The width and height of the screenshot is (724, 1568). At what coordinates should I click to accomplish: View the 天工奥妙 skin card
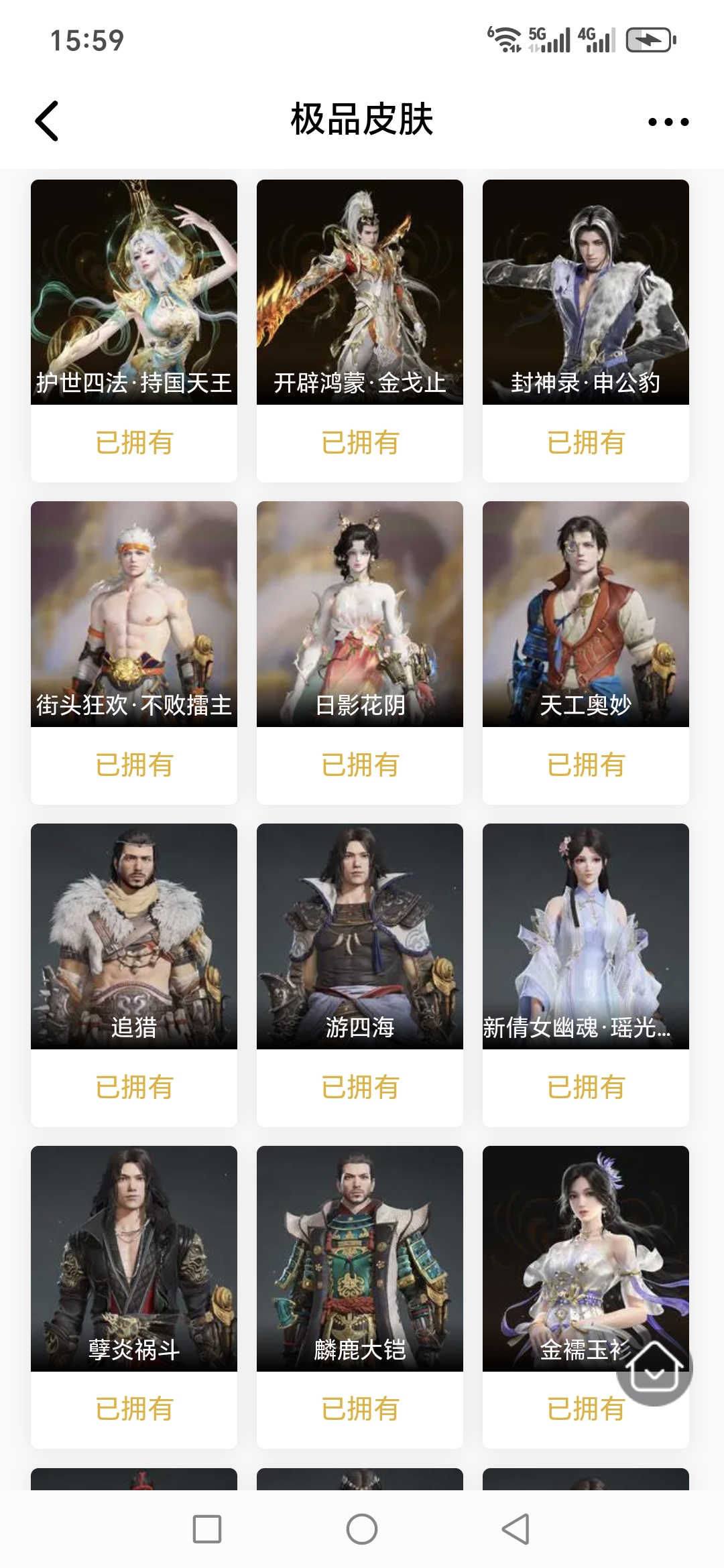[586, 614]
